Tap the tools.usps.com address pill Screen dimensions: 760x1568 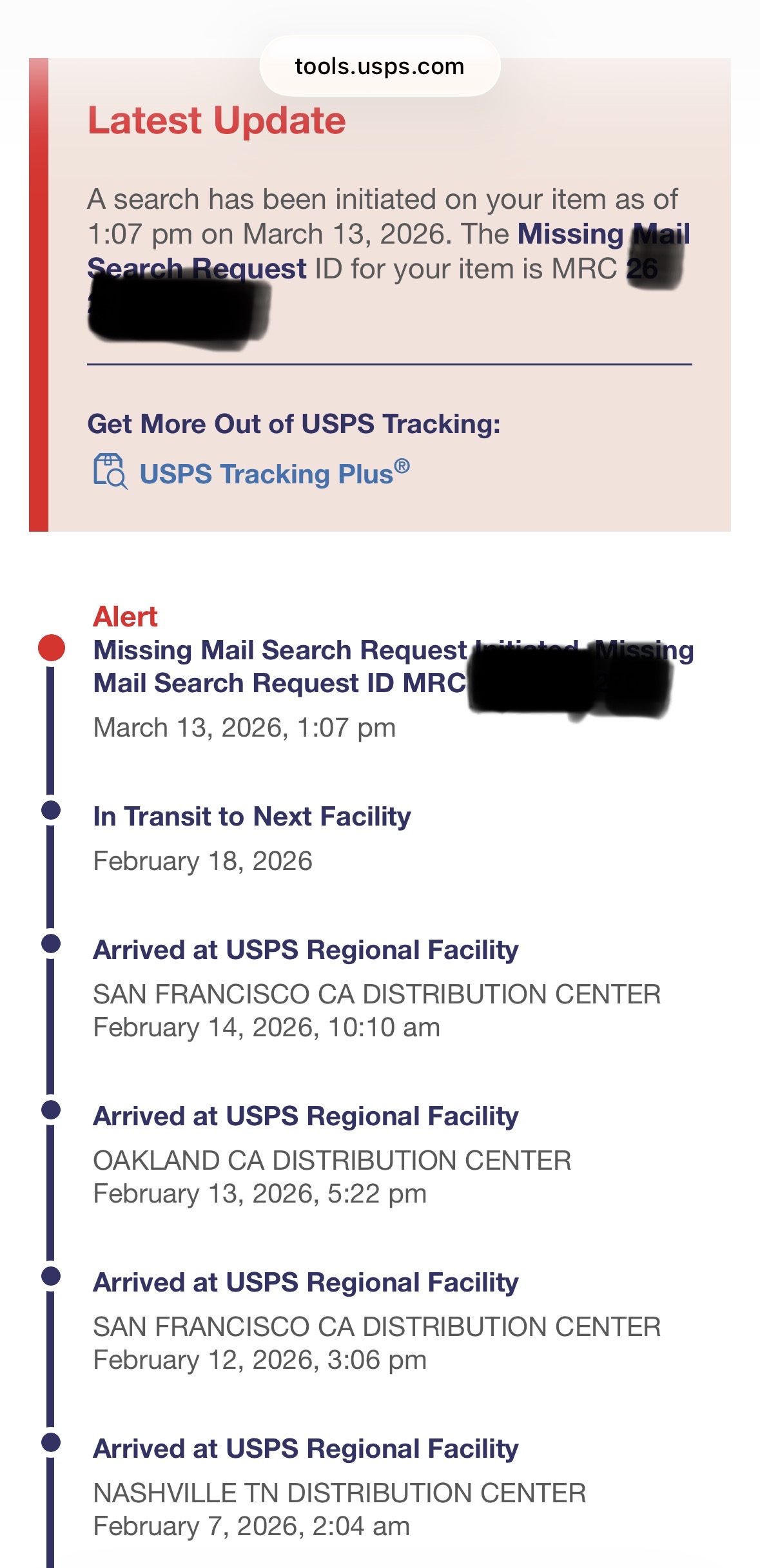pyautogui.click(x=380, y=66)
